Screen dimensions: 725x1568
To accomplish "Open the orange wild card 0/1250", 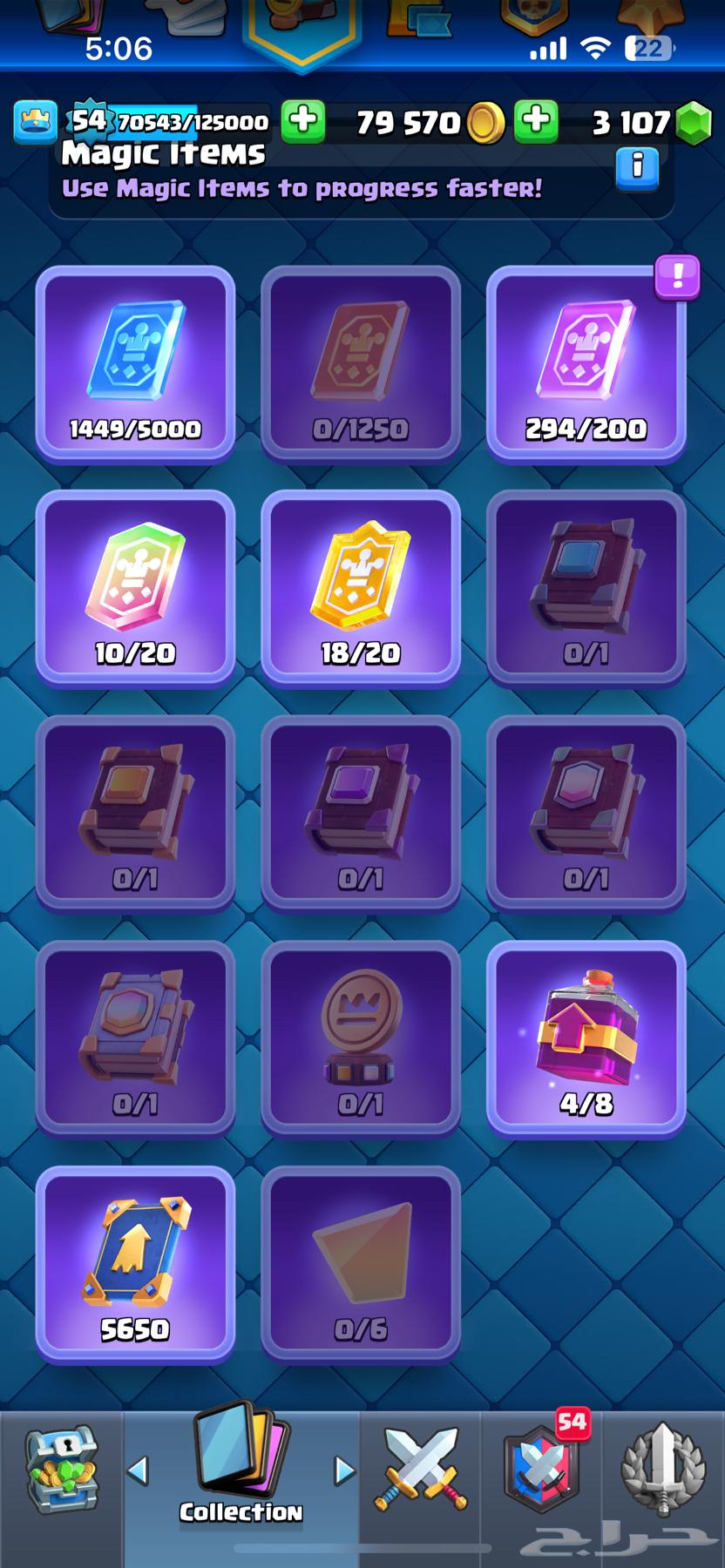I will (361, 362).
